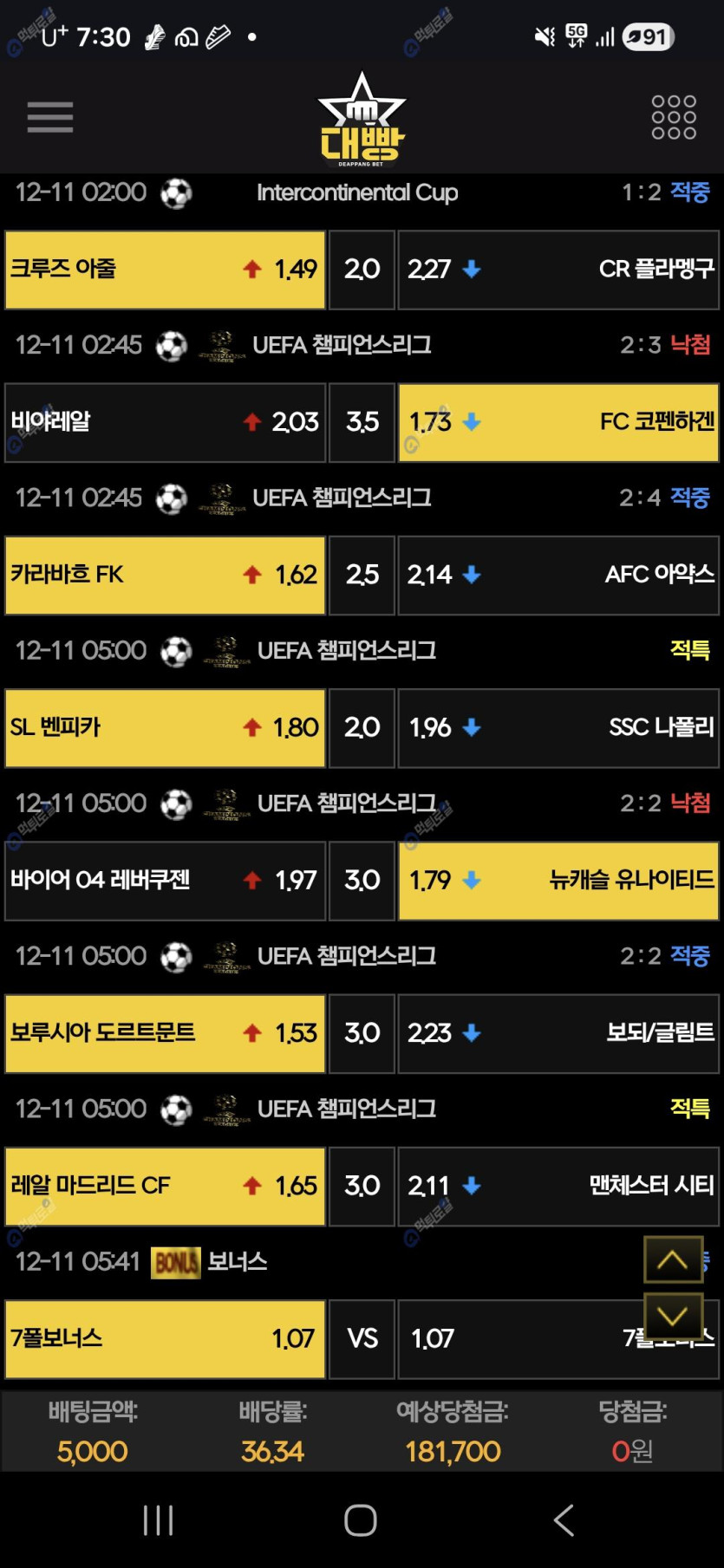Viewport: 724px width, 1568px height.
Task: Tap the left 7폴보너스 1.07 option
Action: point(165,1338)
